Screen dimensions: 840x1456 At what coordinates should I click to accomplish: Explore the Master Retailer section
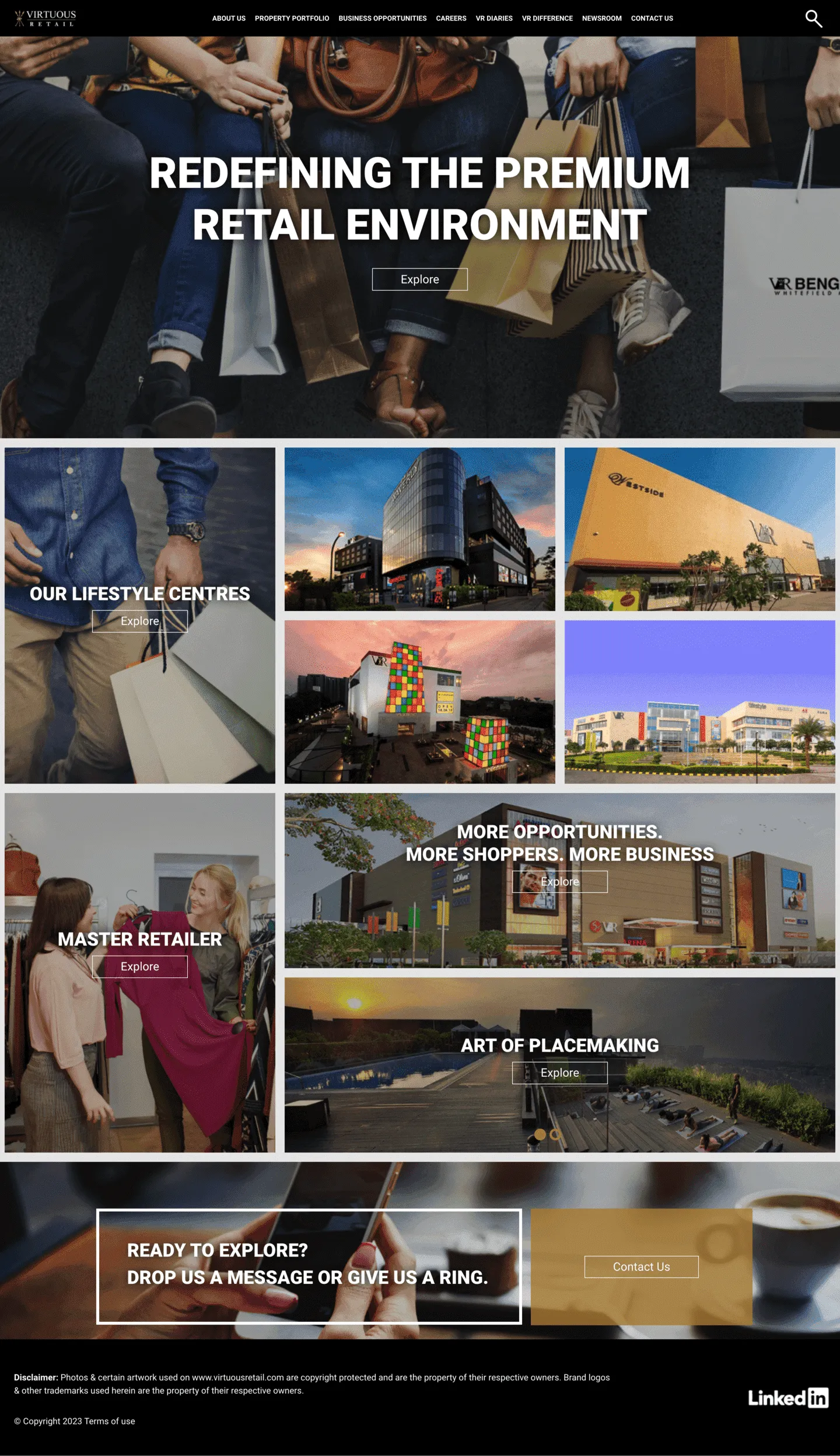click(139, 966)
